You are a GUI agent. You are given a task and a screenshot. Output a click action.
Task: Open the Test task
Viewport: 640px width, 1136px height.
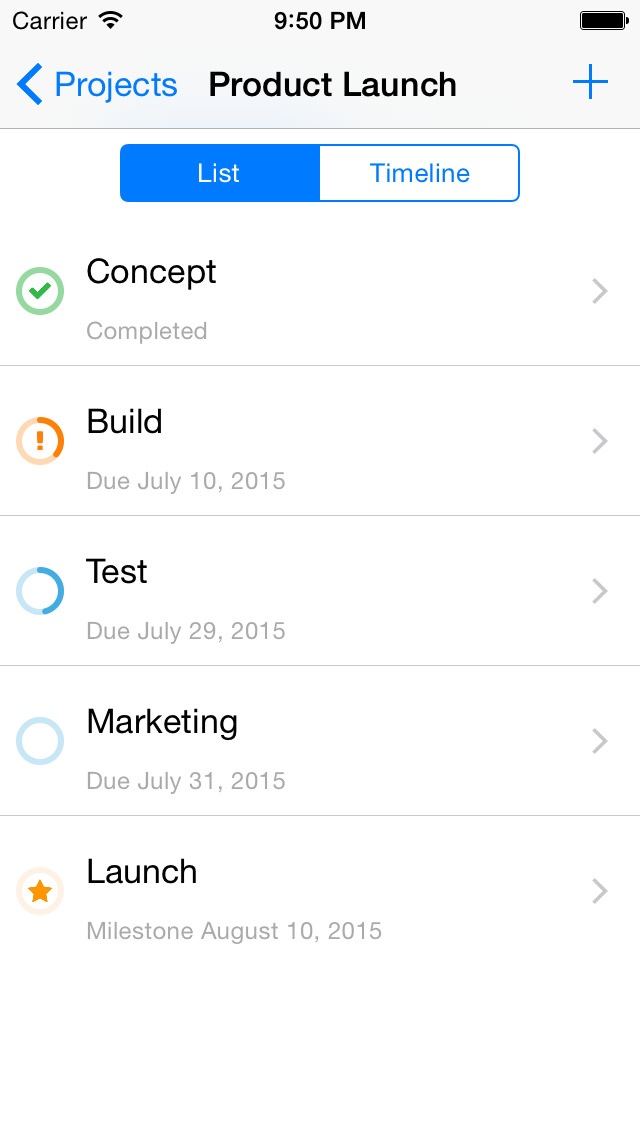point(320,591)
